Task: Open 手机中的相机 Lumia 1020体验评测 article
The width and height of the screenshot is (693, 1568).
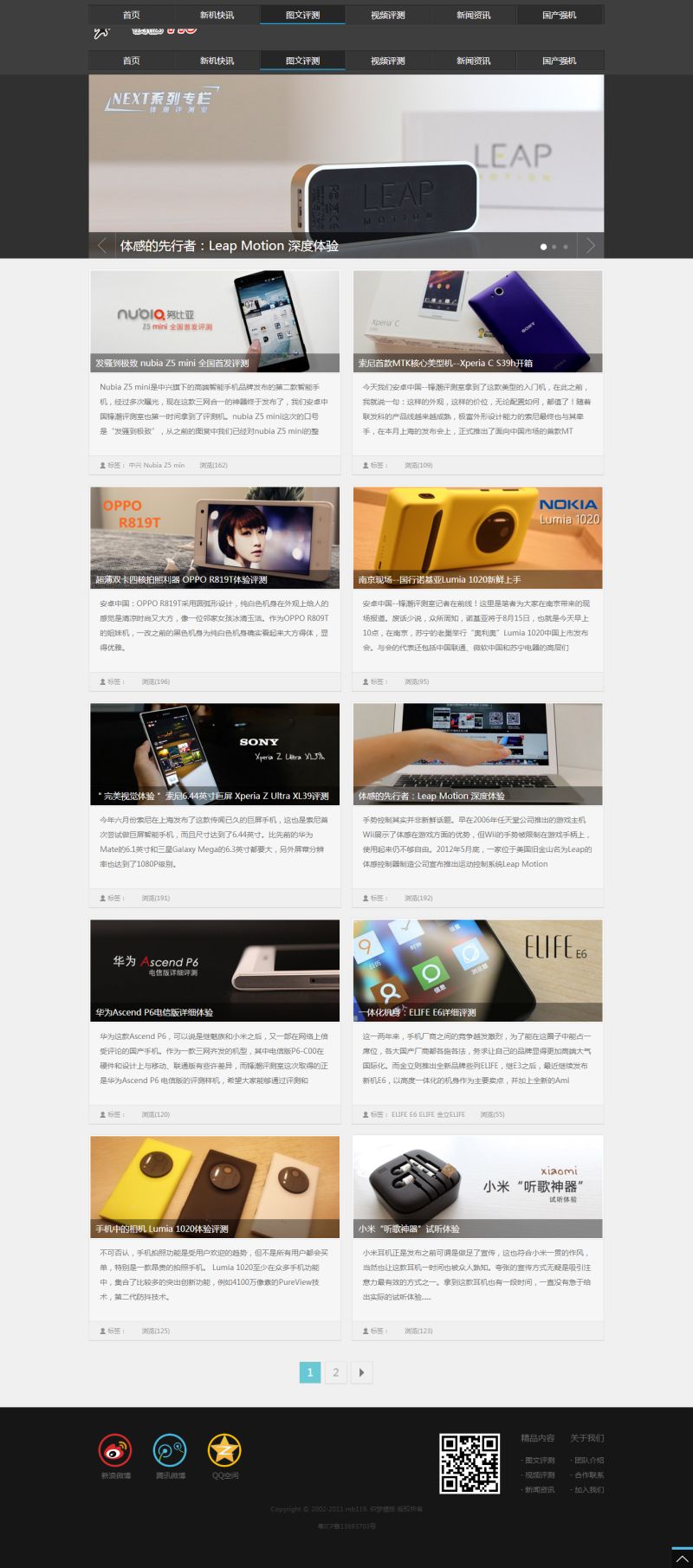Action: click(x=215, y=1187)
